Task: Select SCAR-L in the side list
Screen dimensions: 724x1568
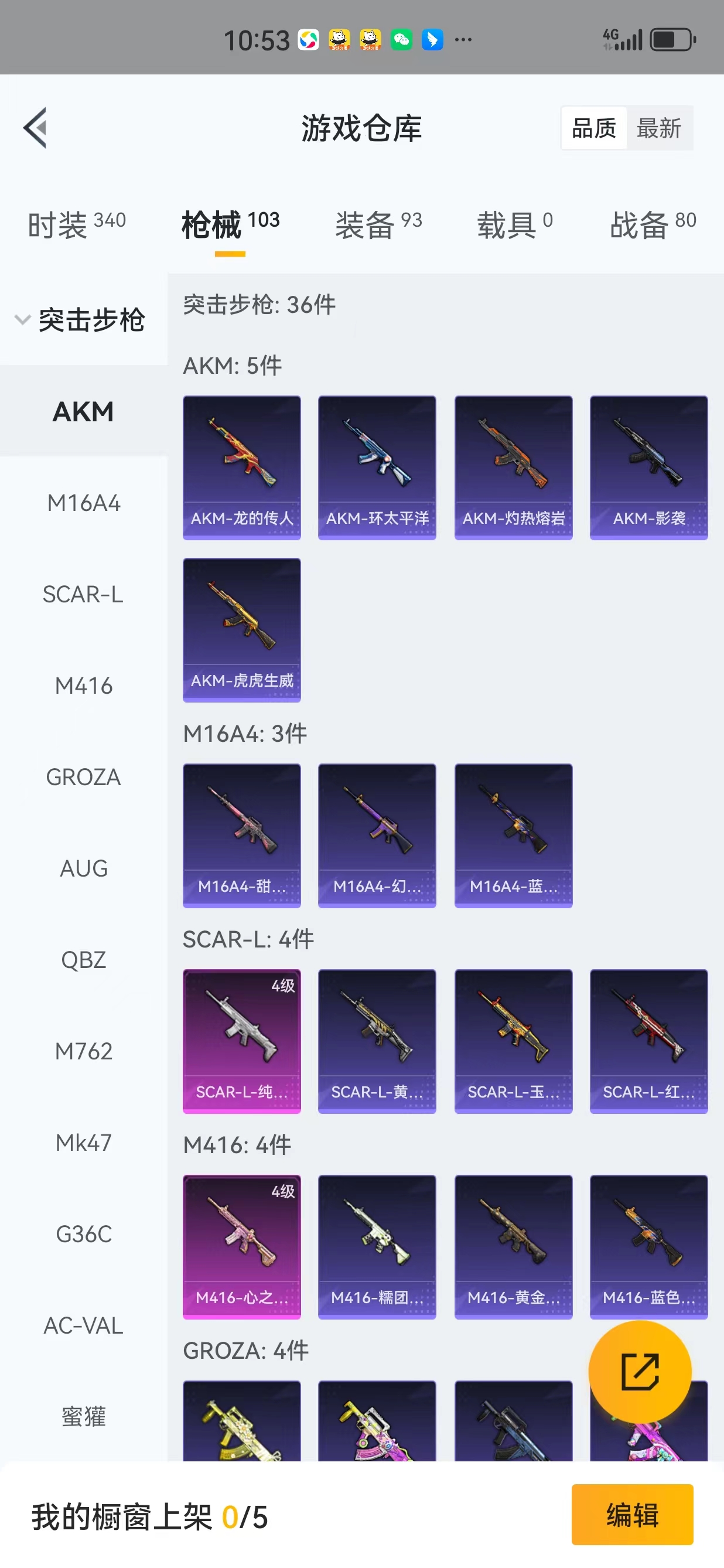Action: (83, 594)
